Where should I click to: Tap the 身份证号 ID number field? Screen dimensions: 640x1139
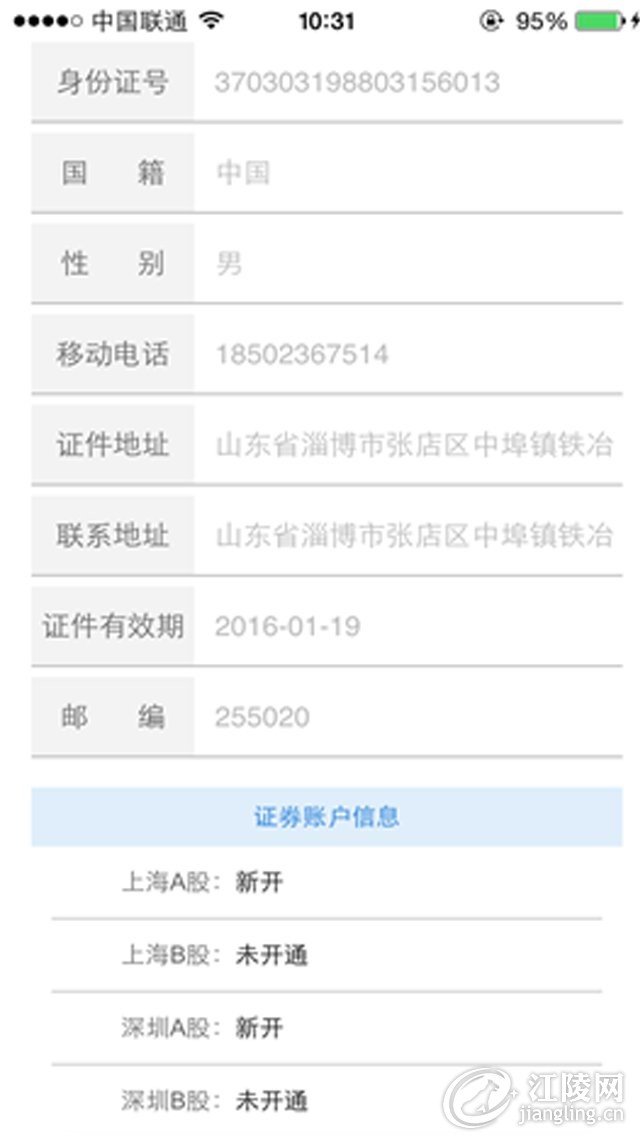pyautogui.click(x=407, y=82)
